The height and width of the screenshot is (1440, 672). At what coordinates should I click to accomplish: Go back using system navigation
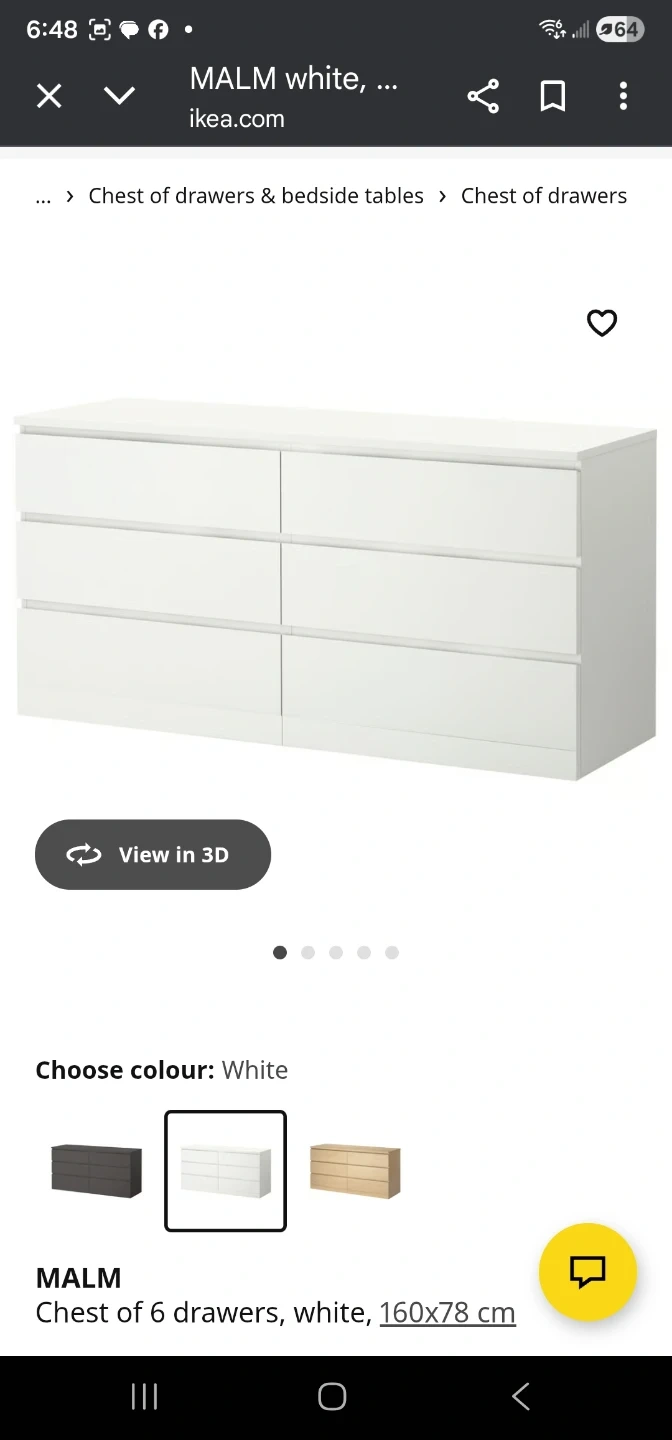pyautogui.click(x=520, y=1397)
